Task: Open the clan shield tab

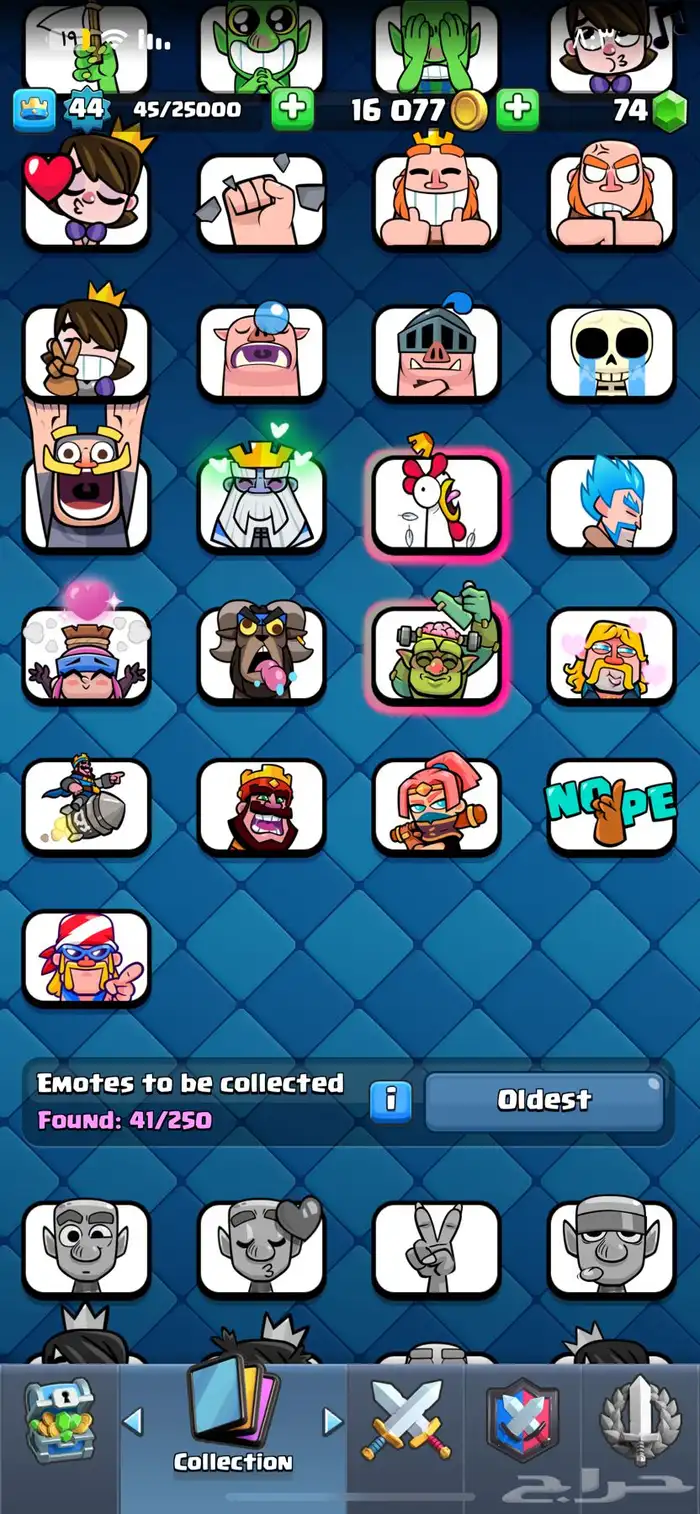Action: point(521,1418)
